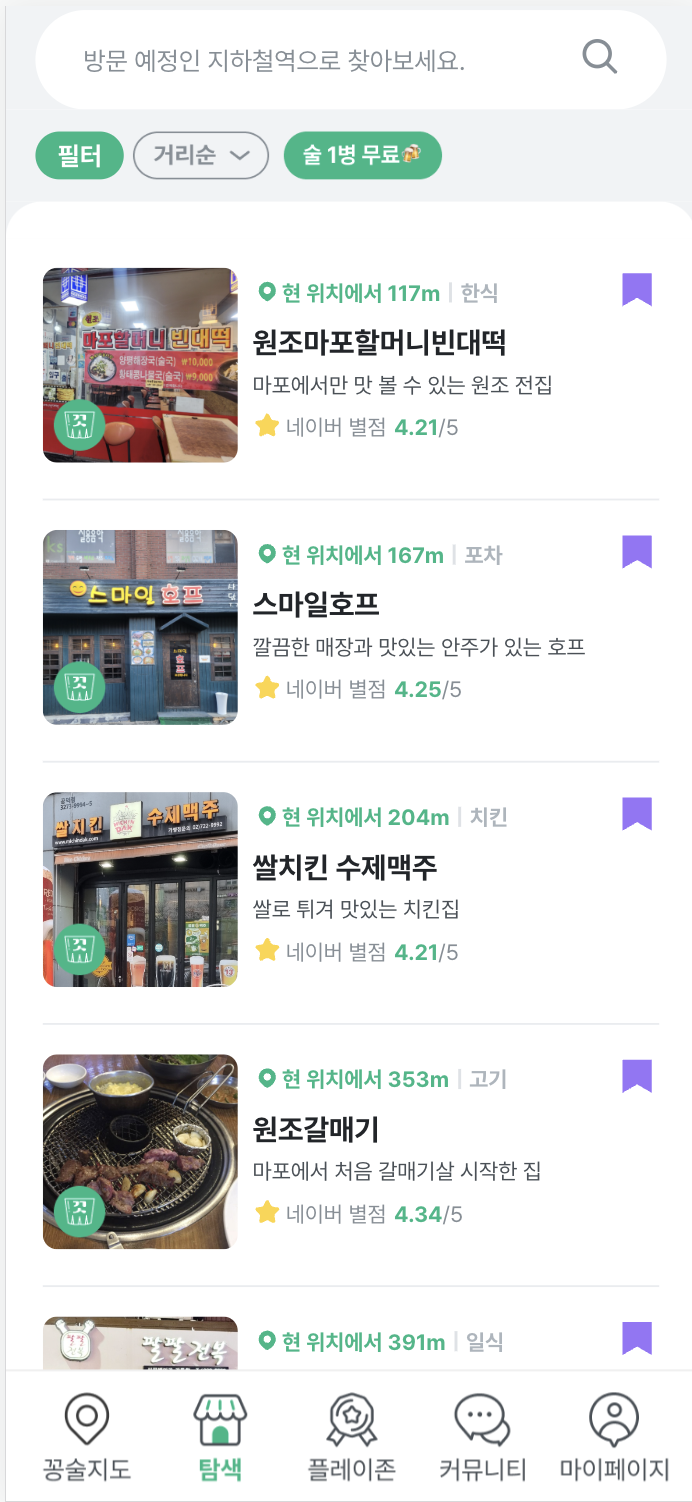Remove bookmark for 원조마포할머니빈대떡

pyautogui.click(x=637, y=290)
